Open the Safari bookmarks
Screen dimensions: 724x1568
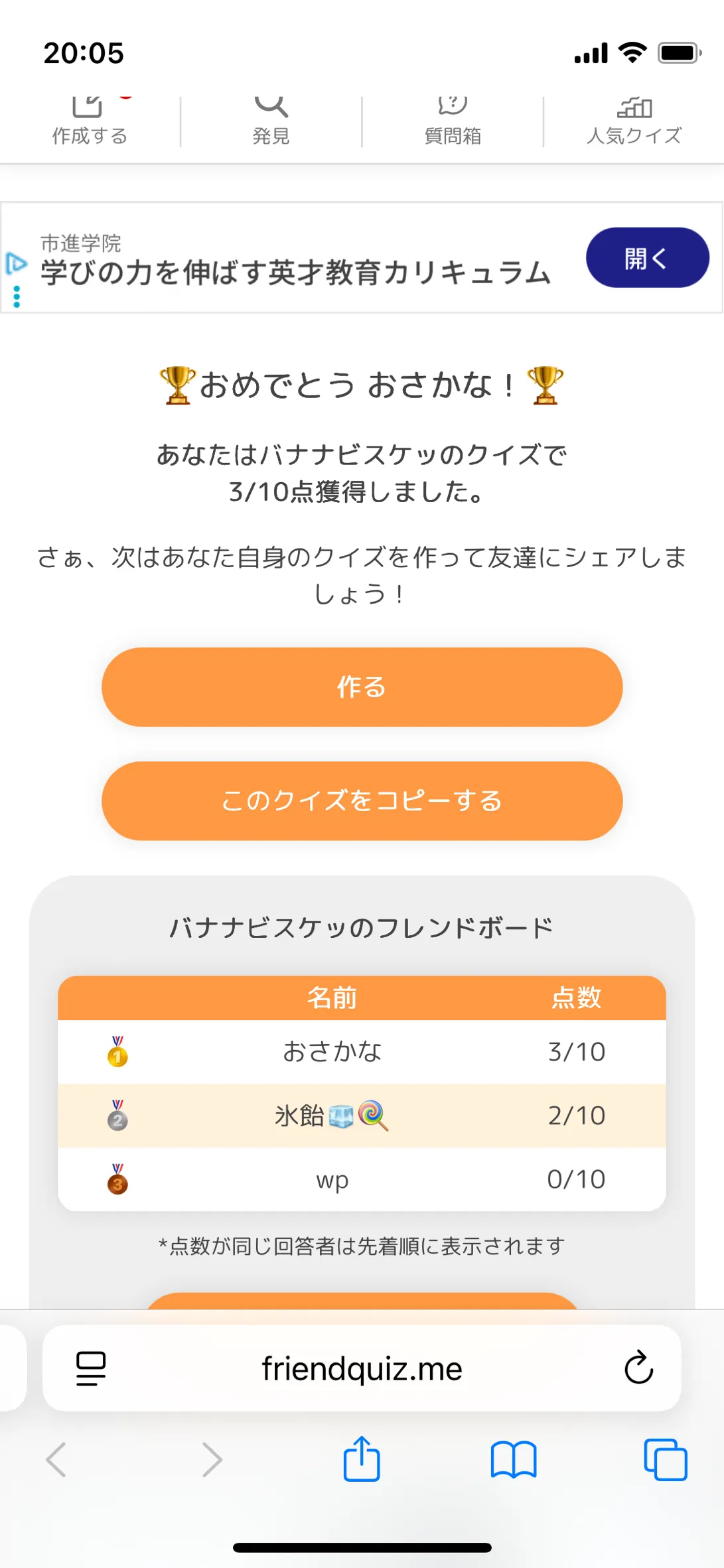pos(514,1460)
